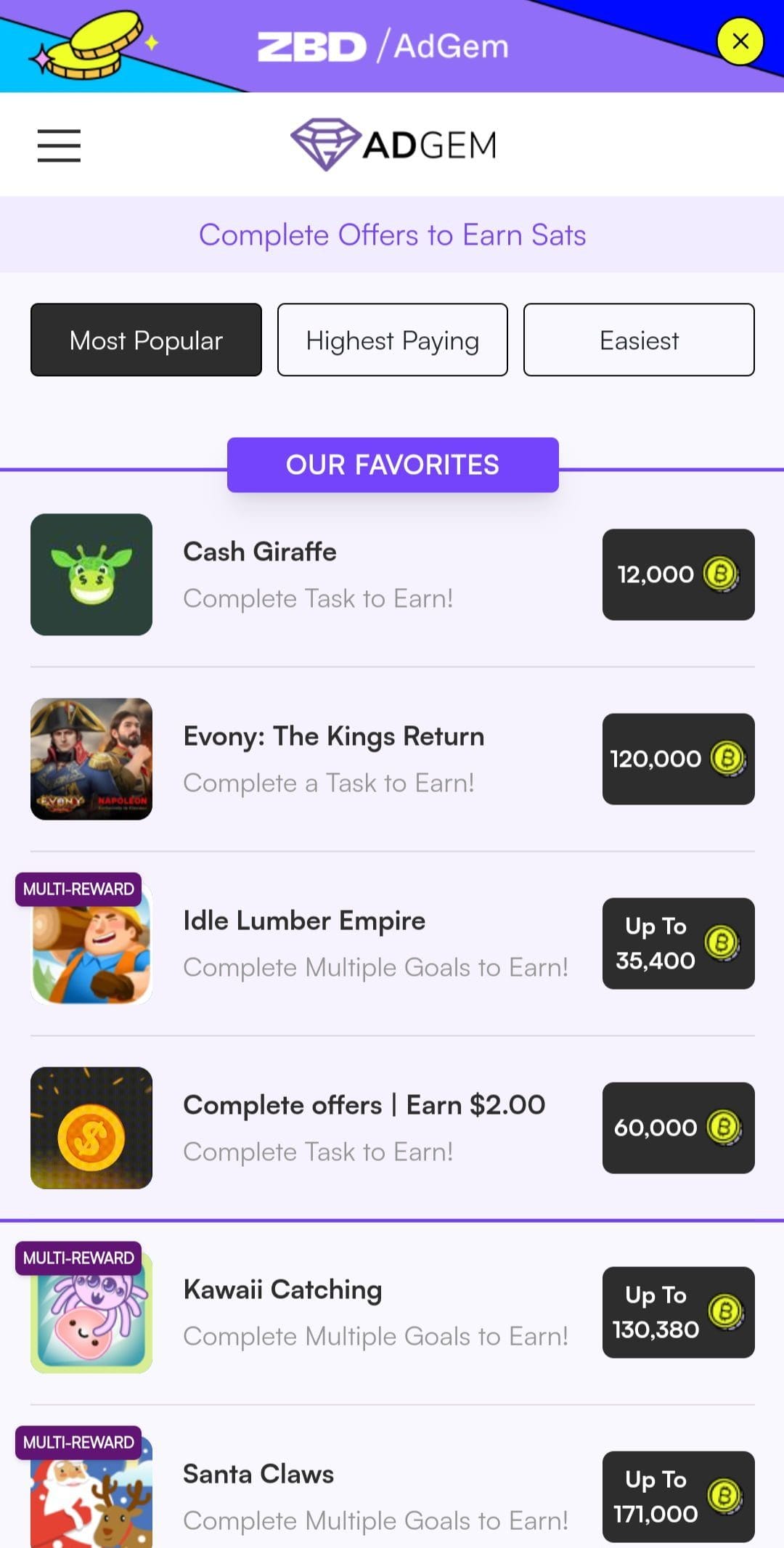Image resolution: width=784 pixels, height=1548 pixels.
Task: Close the ZBD AdGem offerwall
Action: pos(740,41)
